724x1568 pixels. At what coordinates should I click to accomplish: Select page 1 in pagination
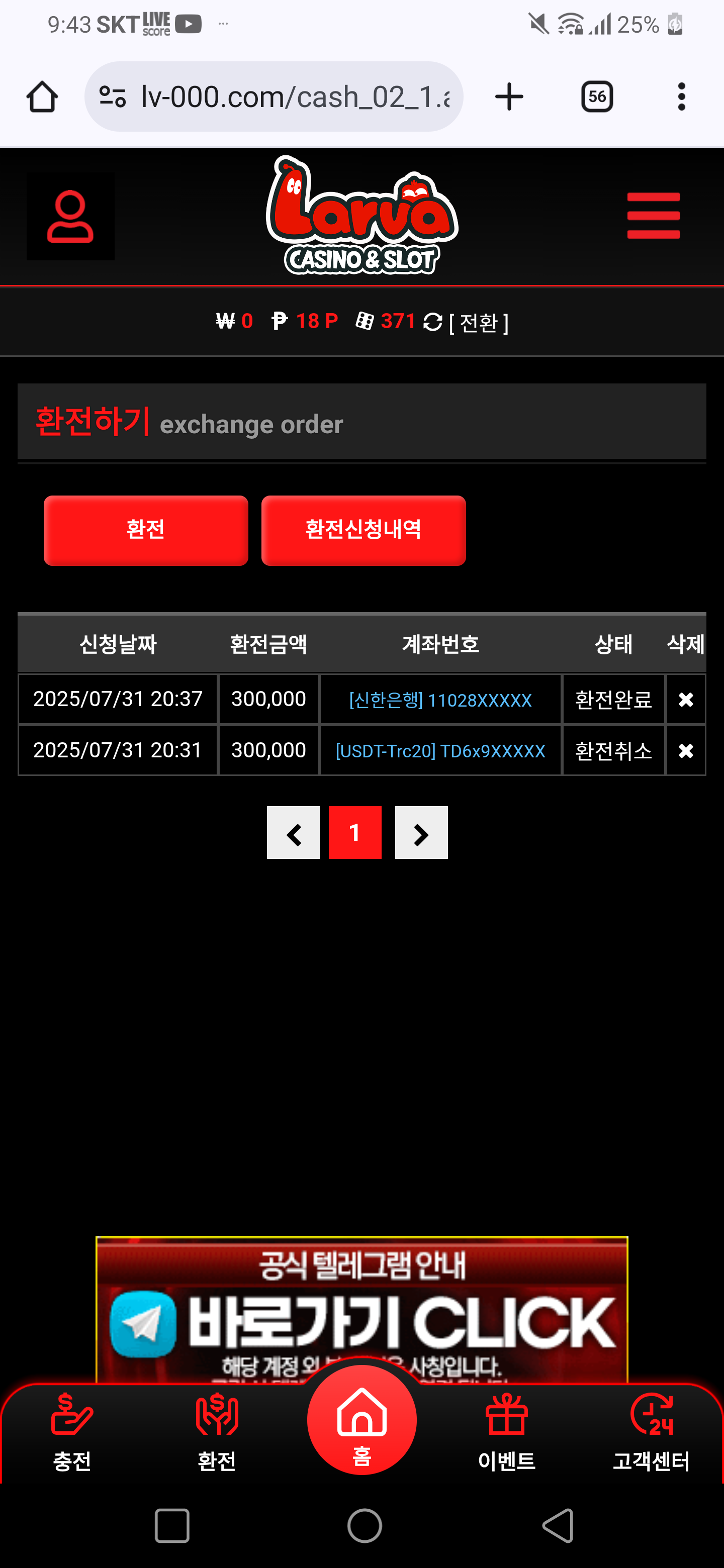coord(355,832)
